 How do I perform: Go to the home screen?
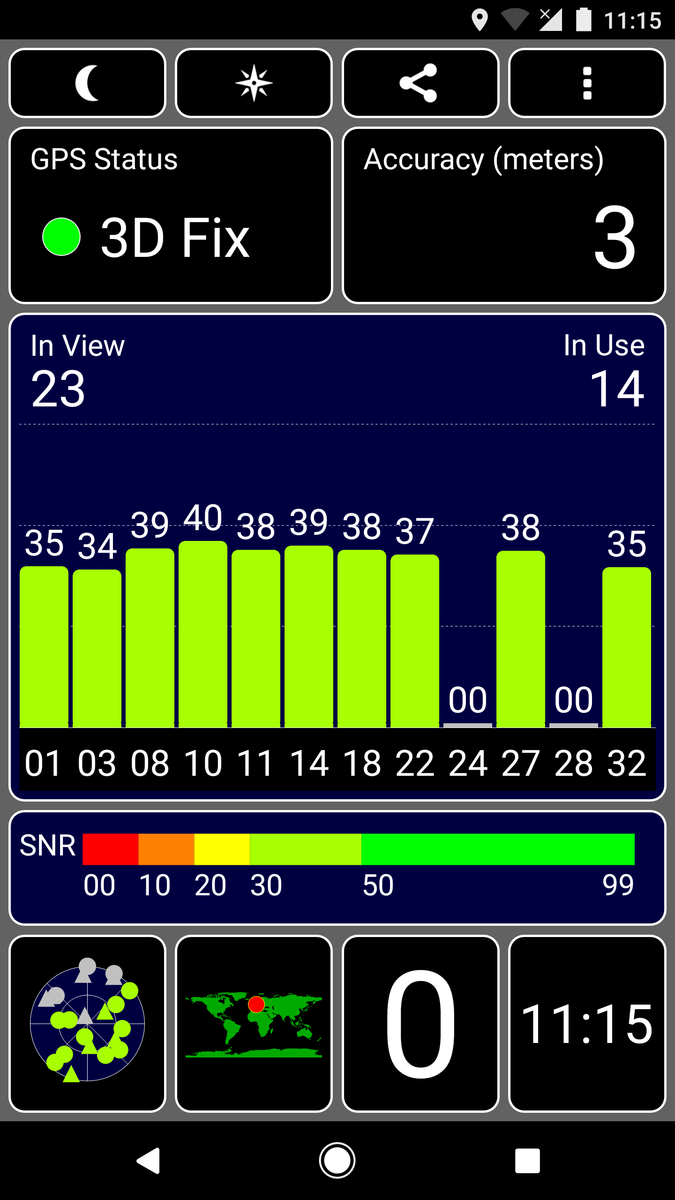click(x=337, y=1160)
